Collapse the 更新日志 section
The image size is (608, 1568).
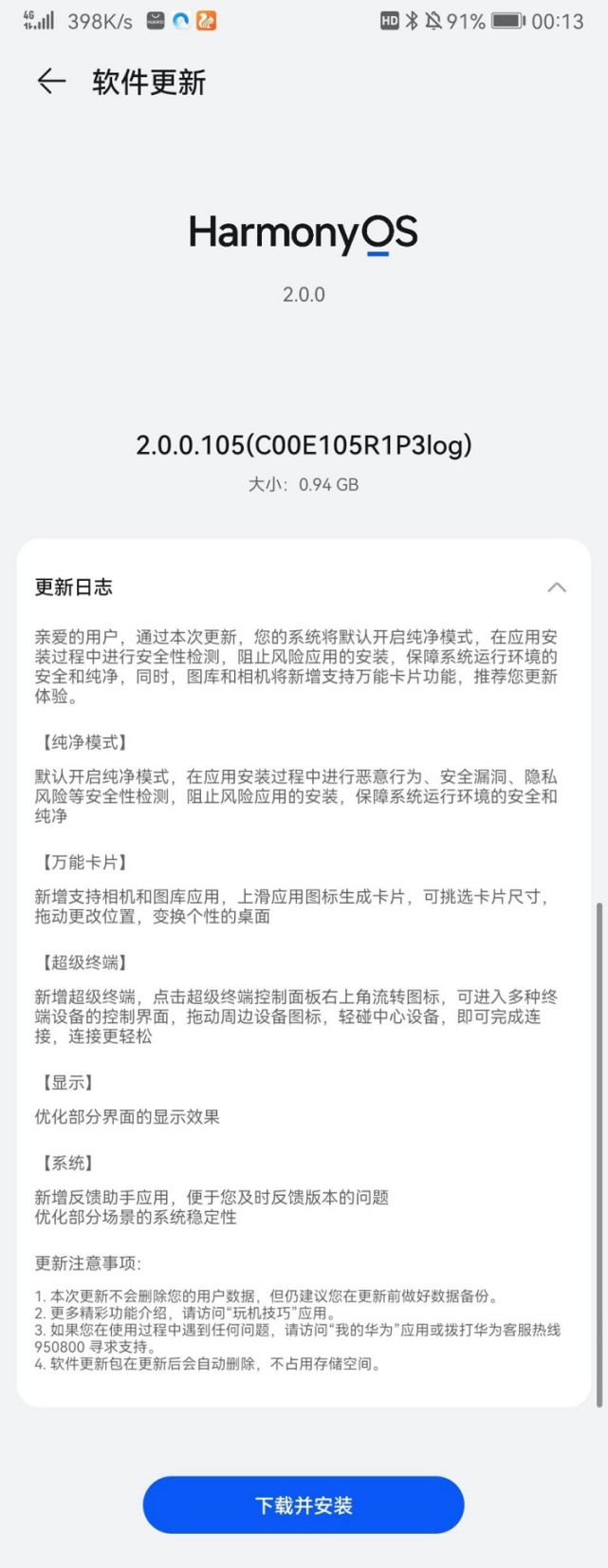pos(557,588)
